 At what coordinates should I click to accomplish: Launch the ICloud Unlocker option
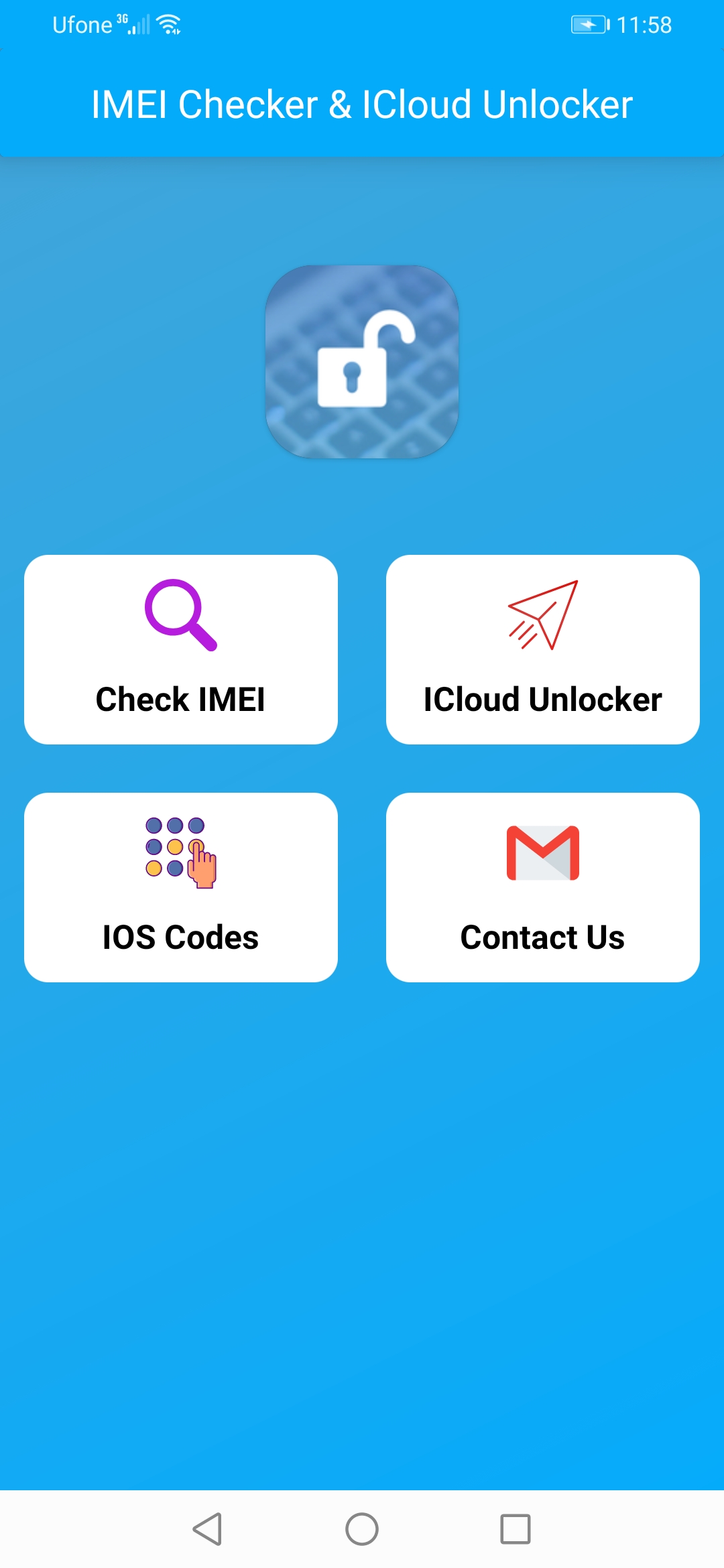543,649
